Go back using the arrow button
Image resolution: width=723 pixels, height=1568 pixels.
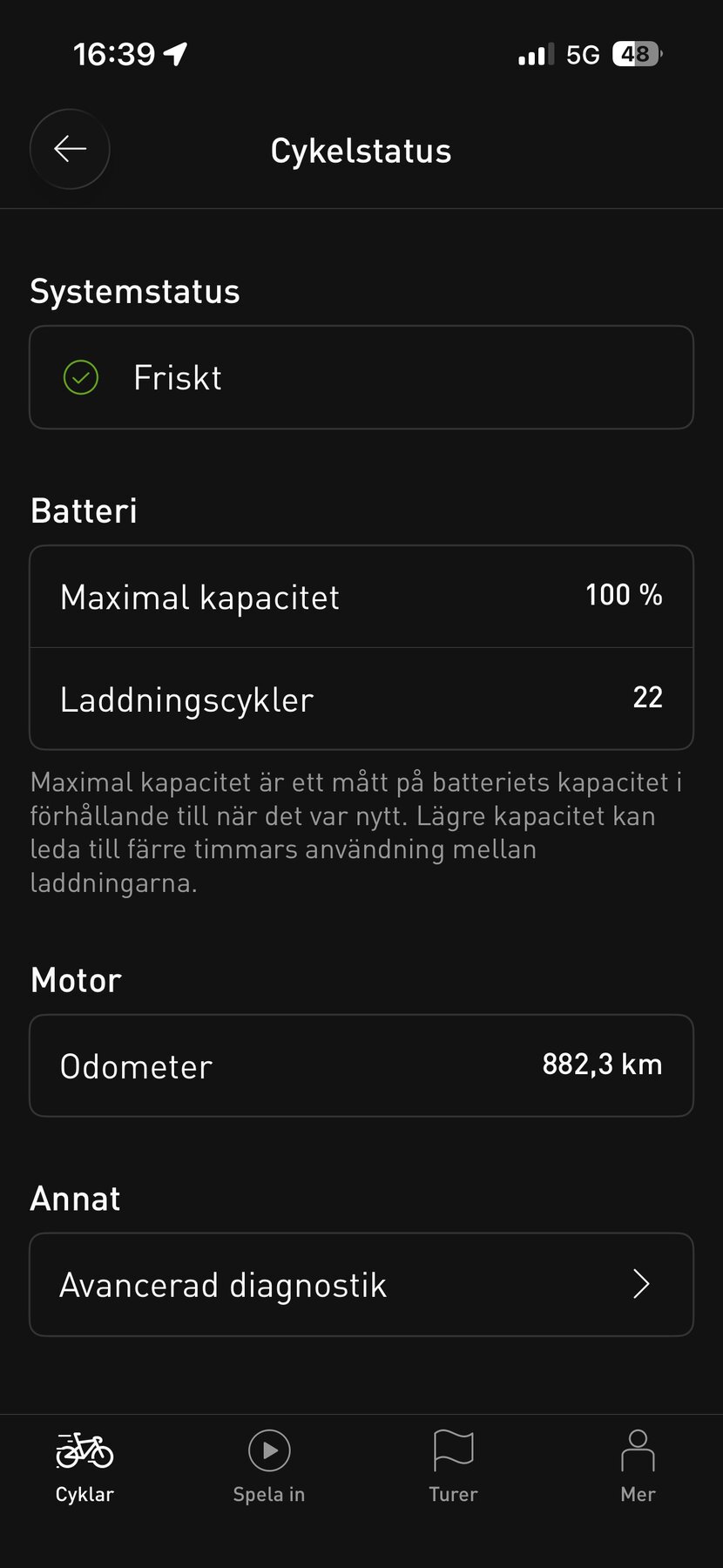[x=70, y=149]
